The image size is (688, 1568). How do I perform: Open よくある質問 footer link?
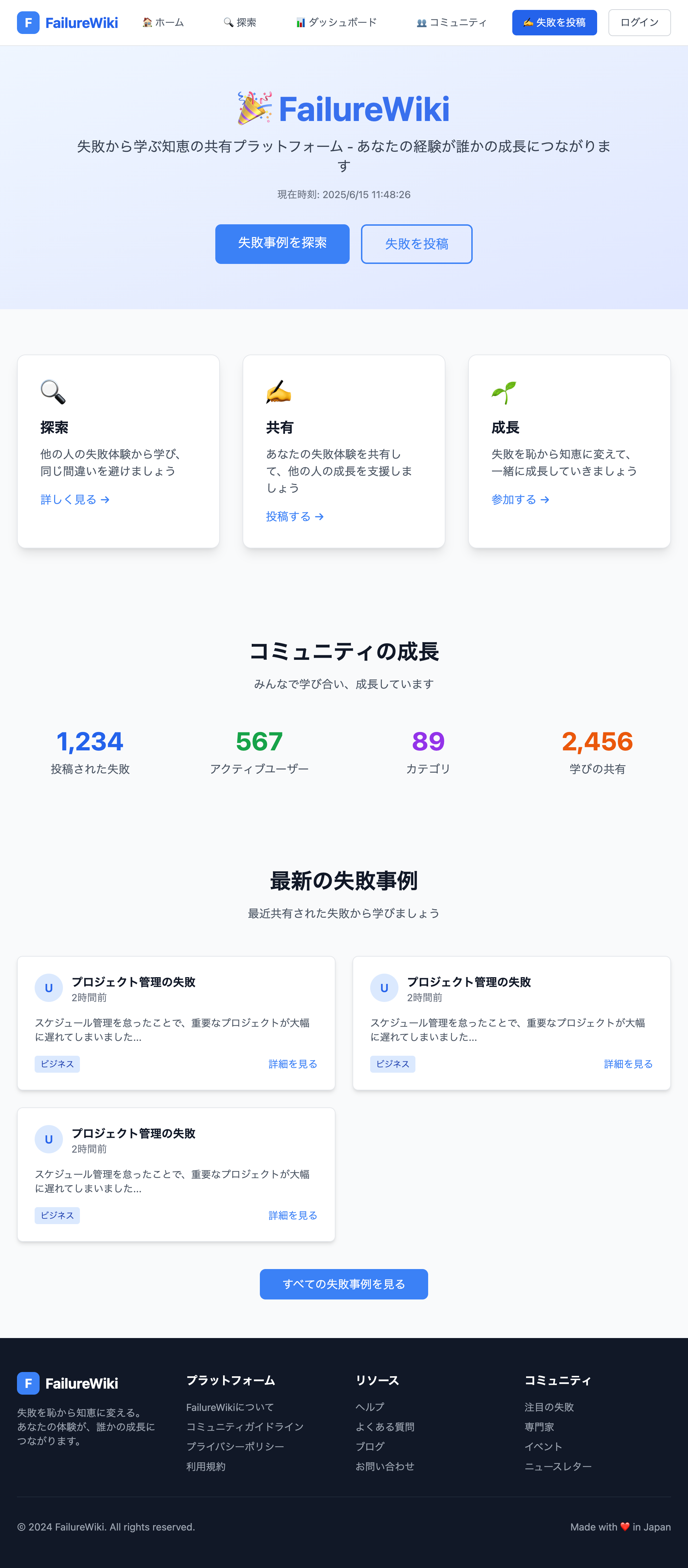coord(384,1426)
